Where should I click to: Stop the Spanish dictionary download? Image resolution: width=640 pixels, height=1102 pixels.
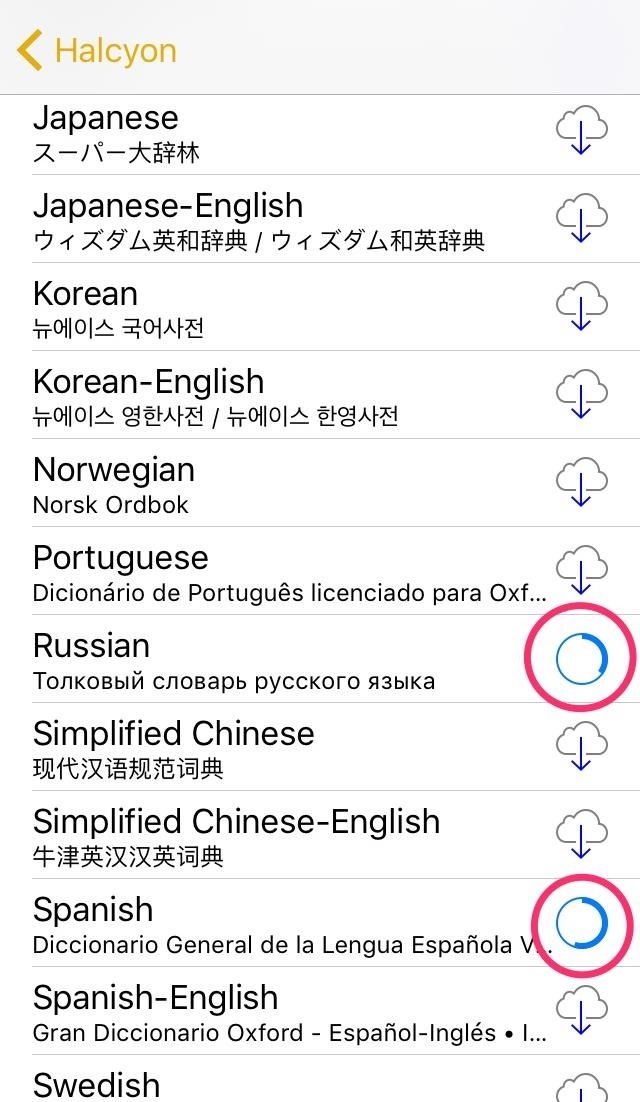click(581, 923)
